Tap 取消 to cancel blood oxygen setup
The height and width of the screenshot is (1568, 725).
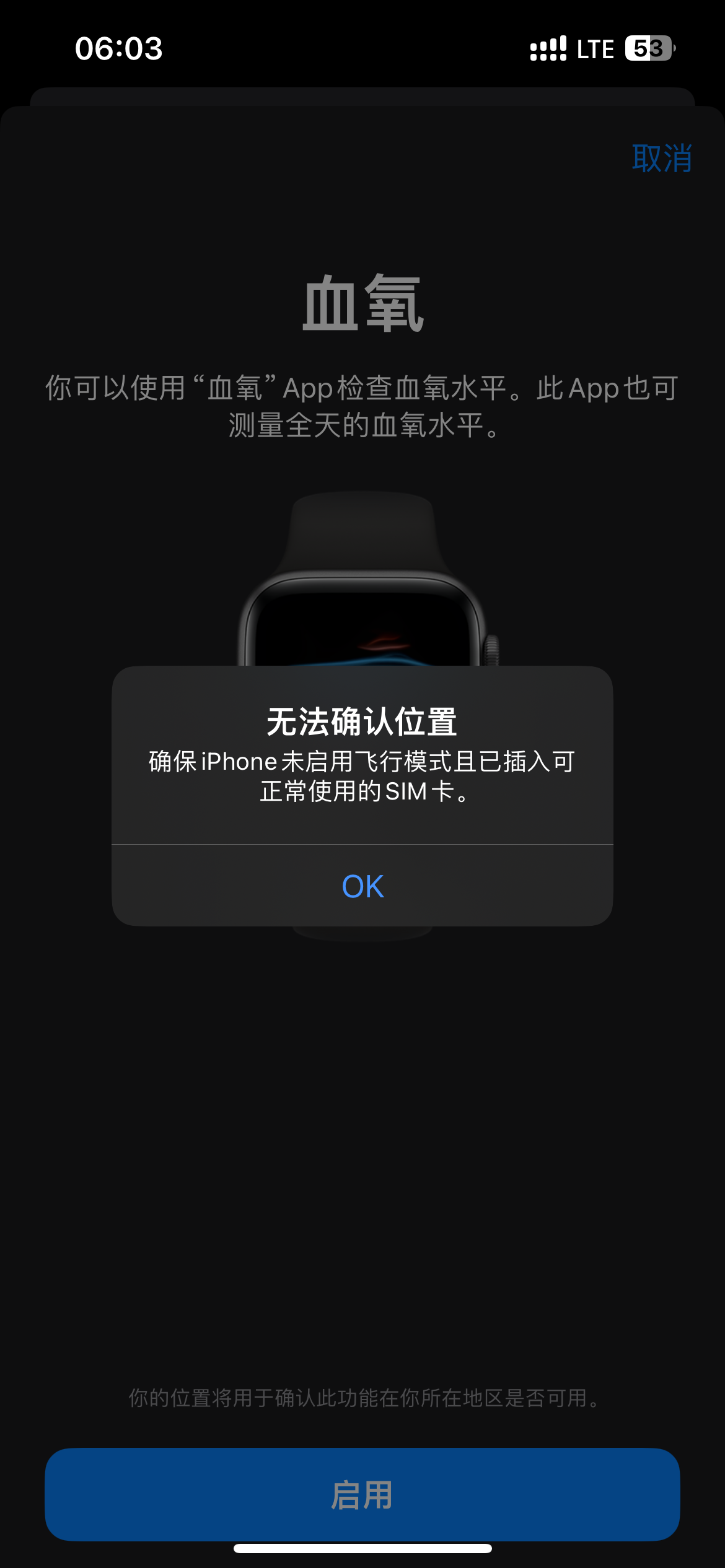tap(661, 159)
